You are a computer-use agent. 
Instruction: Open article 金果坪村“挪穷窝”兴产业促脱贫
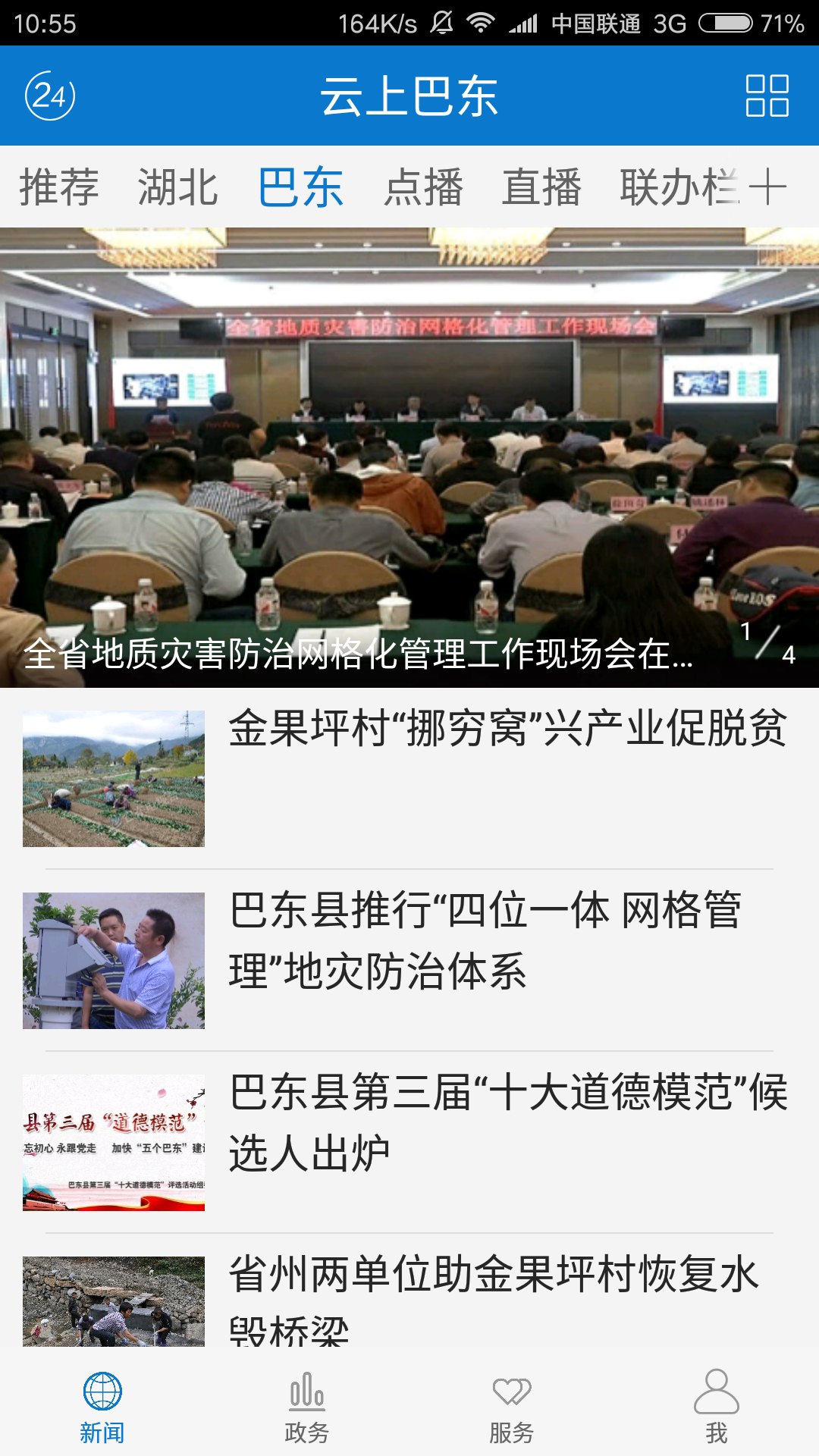pyautogui.click(x=507, y=730)
